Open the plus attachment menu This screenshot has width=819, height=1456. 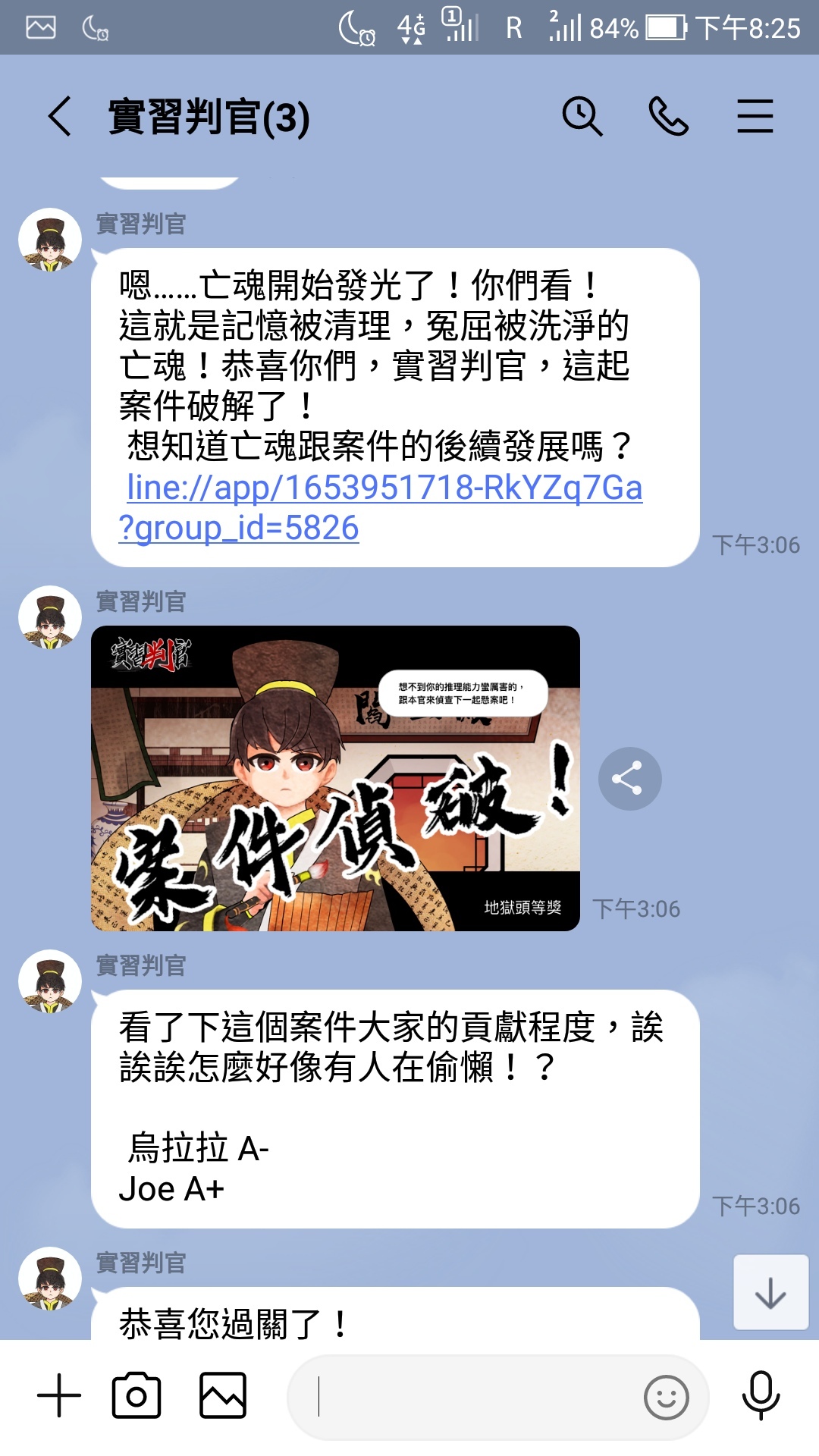click(x=59, y=1395)
